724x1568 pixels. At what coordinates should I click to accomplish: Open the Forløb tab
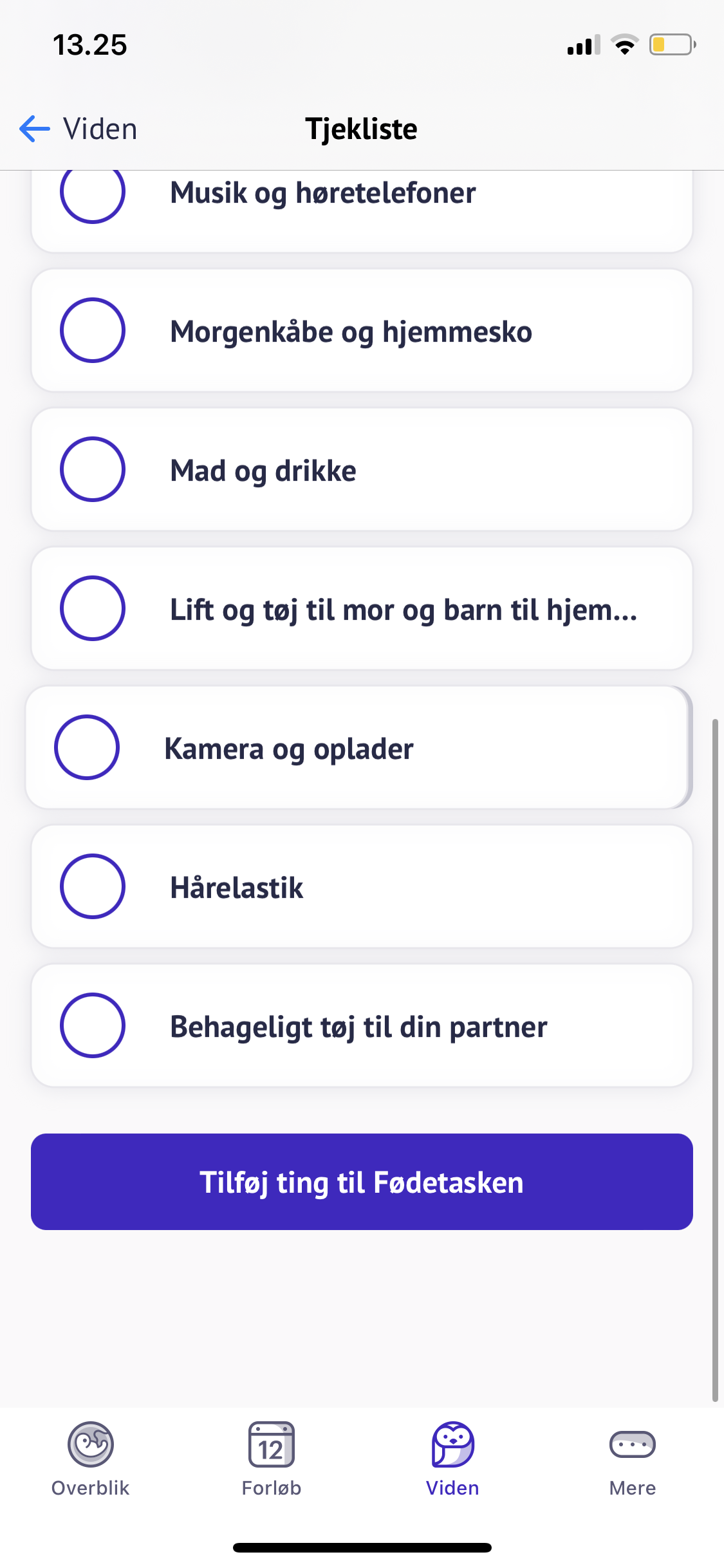272,1459
